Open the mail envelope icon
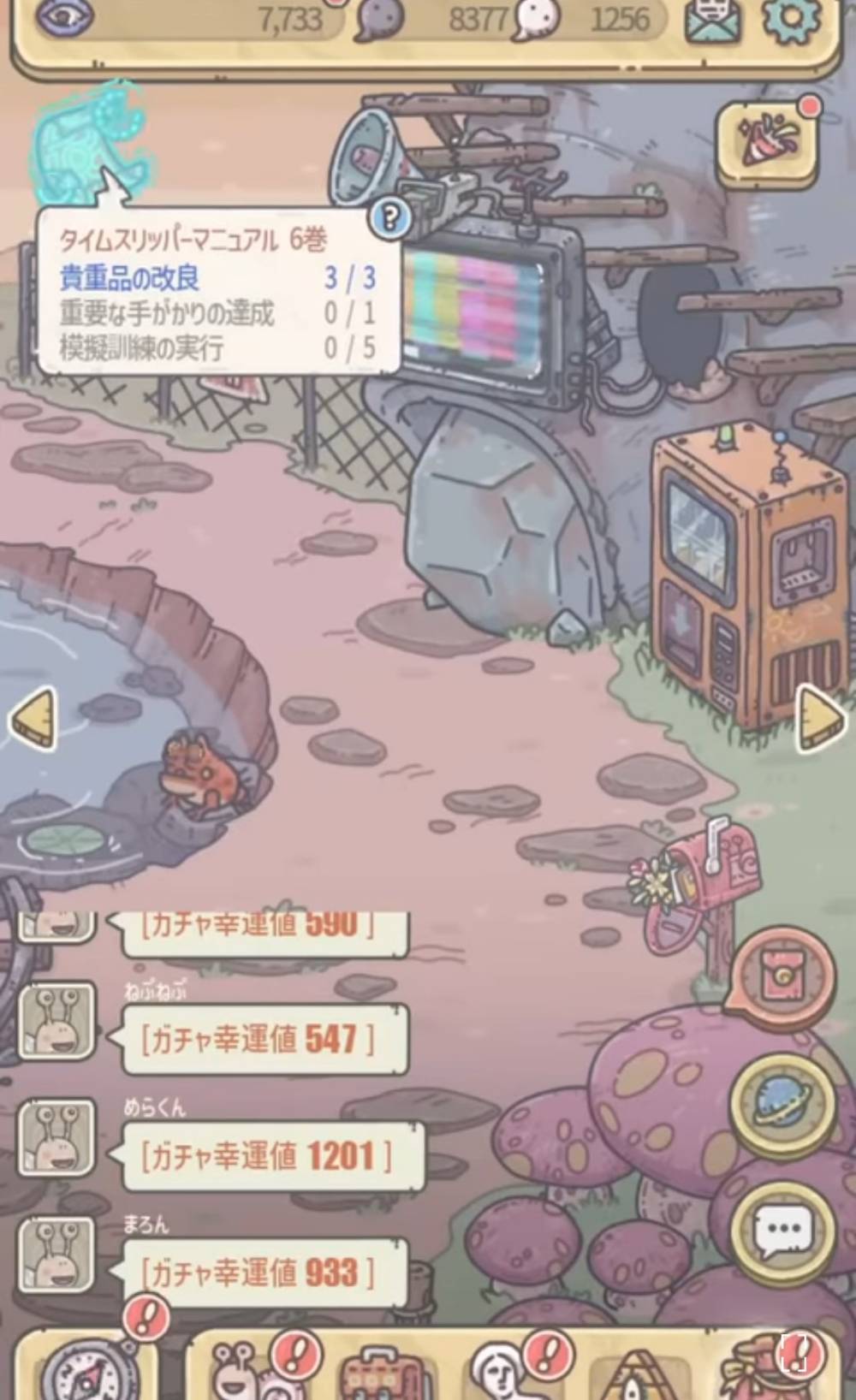The width and height of the screenshot is (856, 1400). pos(712,21)
